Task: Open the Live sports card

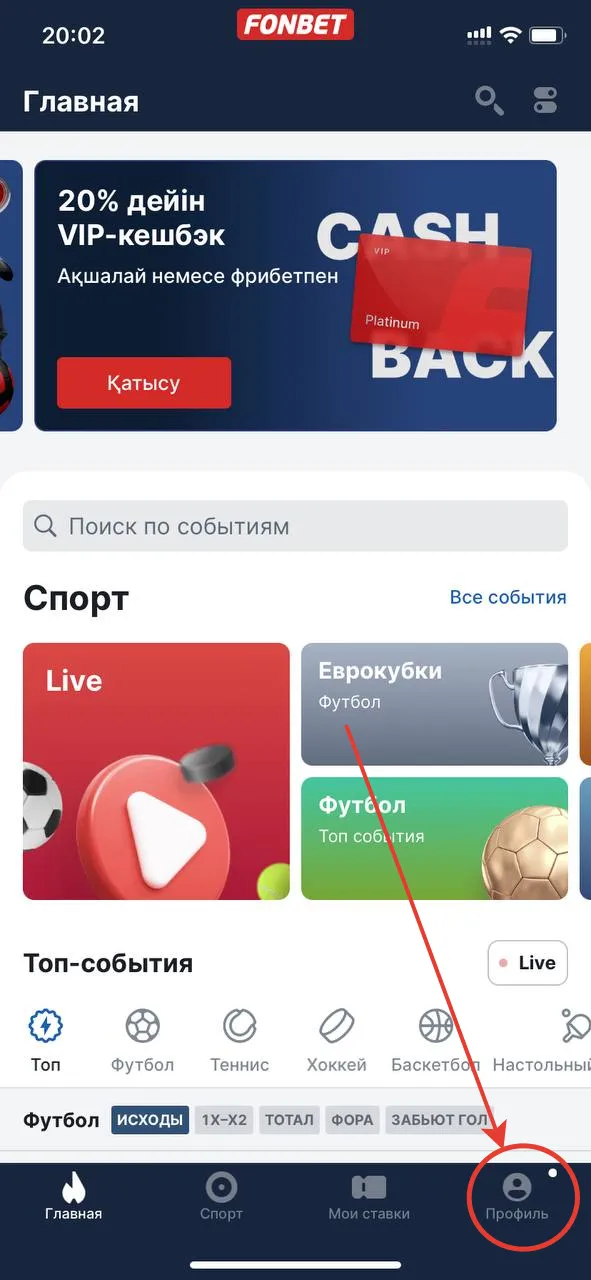Action: tap(156, 771)
